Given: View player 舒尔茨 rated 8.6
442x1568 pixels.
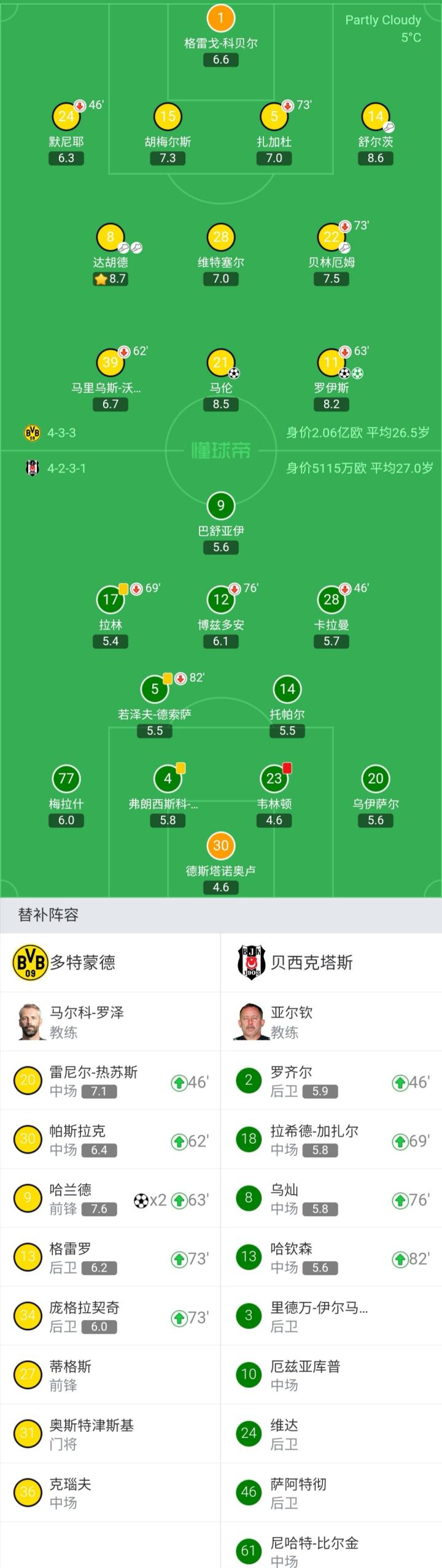Looking at the screenshot, I should pyautogui.click(x=375, y=117).
